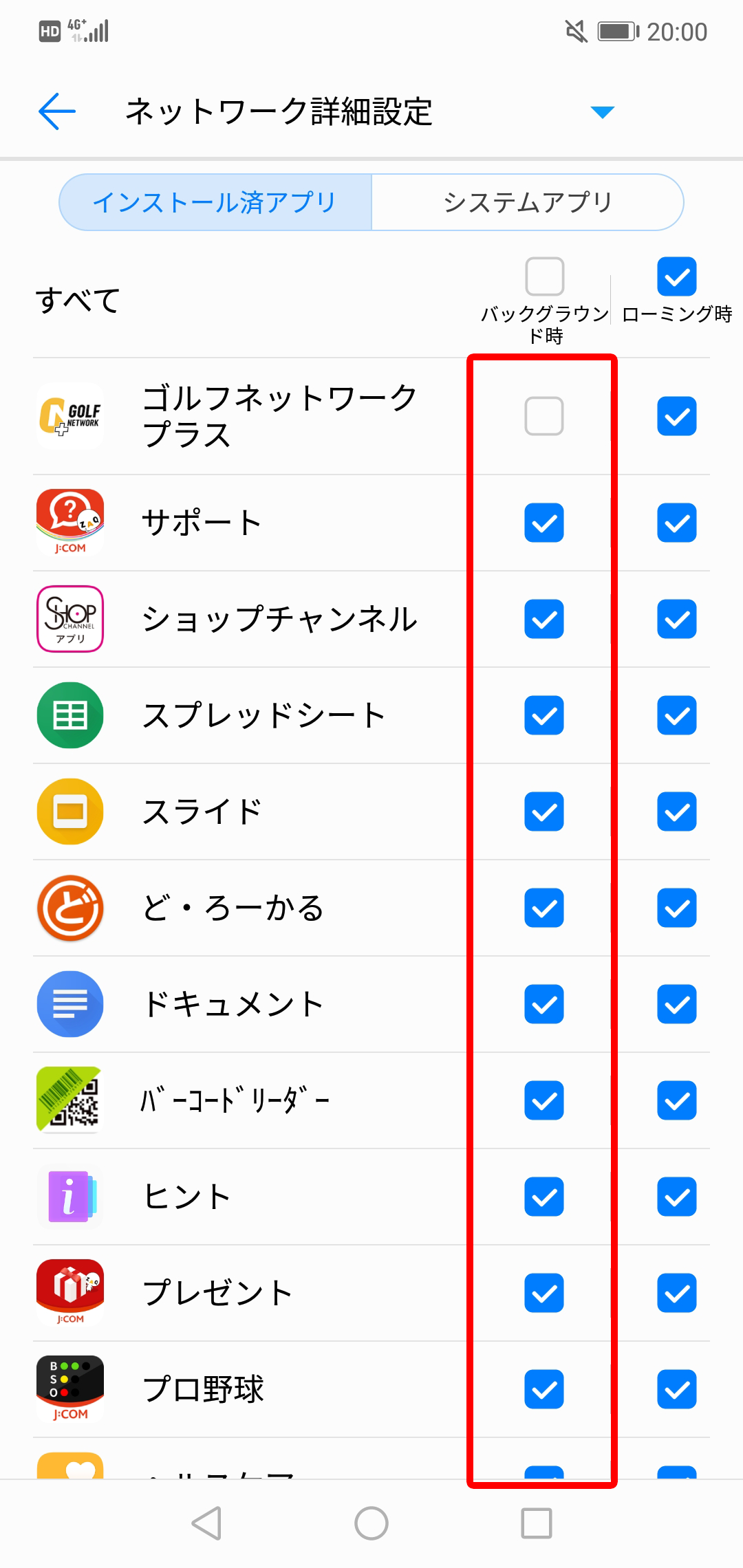Viewport: 743px width, 1568px height.
Task: Uncheck background data for バーコードリーダー
Action: coord(544,1100)
